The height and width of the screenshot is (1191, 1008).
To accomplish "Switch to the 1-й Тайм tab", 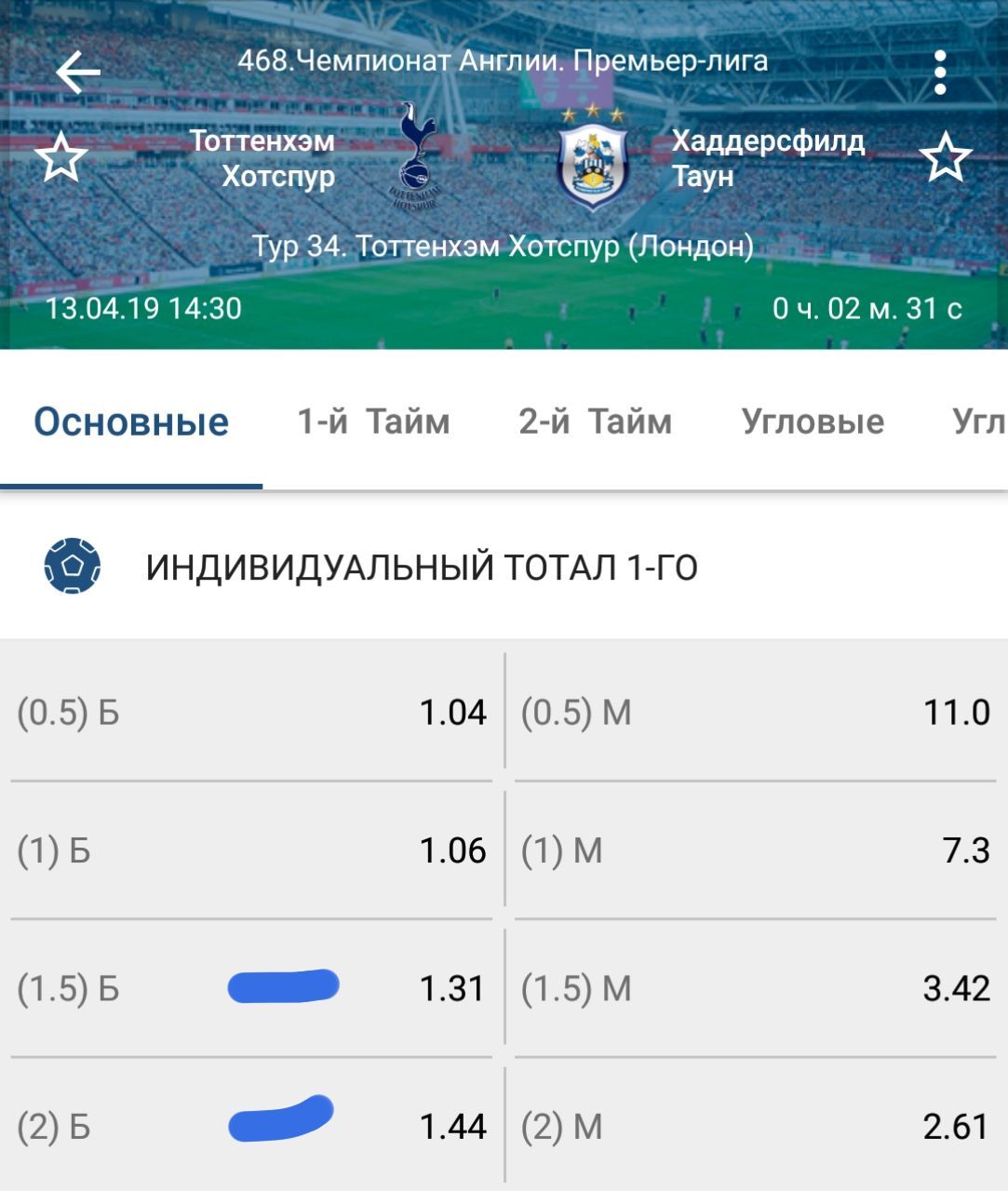I will pos(373,422).
